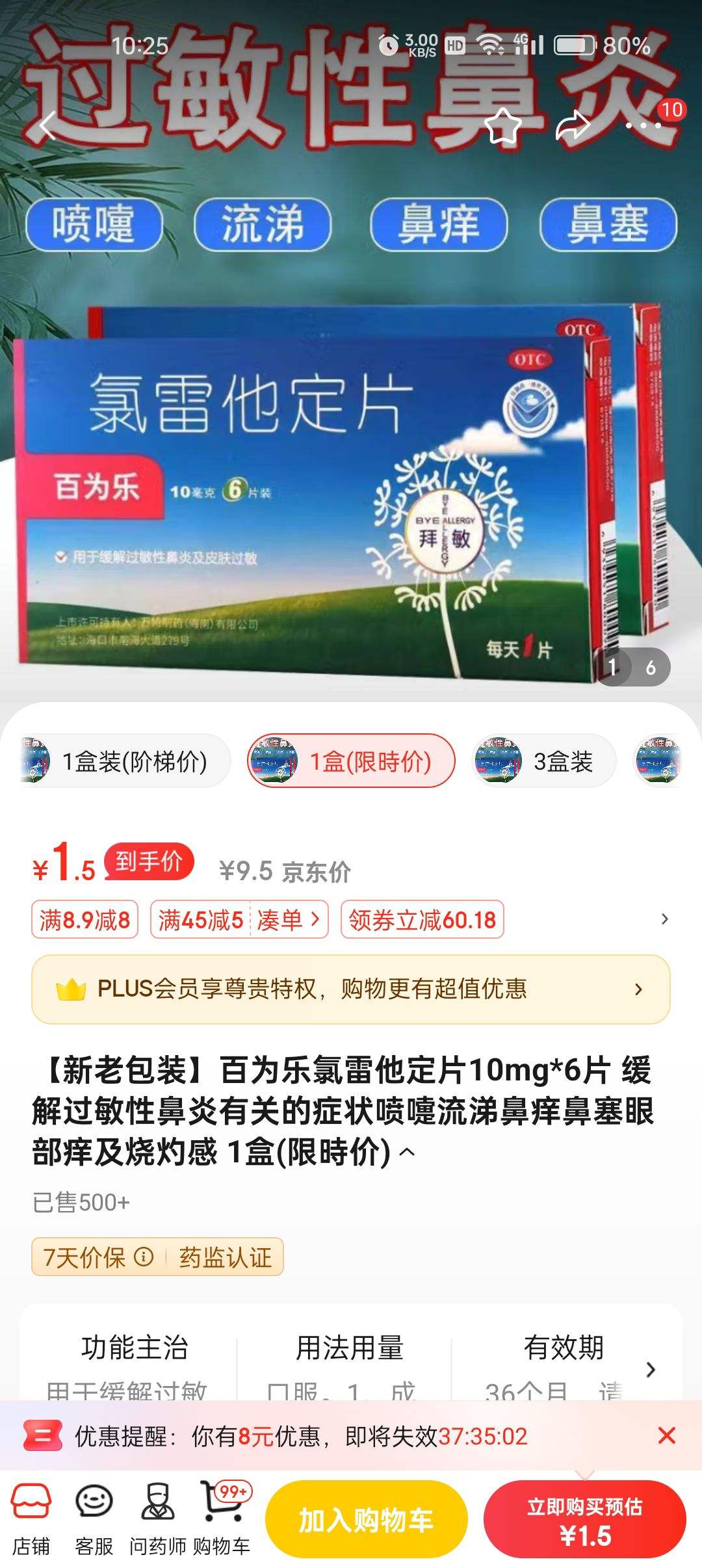Collapse the product title with the caret
The width and height of the screenshot is (702, 1568).
407,1153
